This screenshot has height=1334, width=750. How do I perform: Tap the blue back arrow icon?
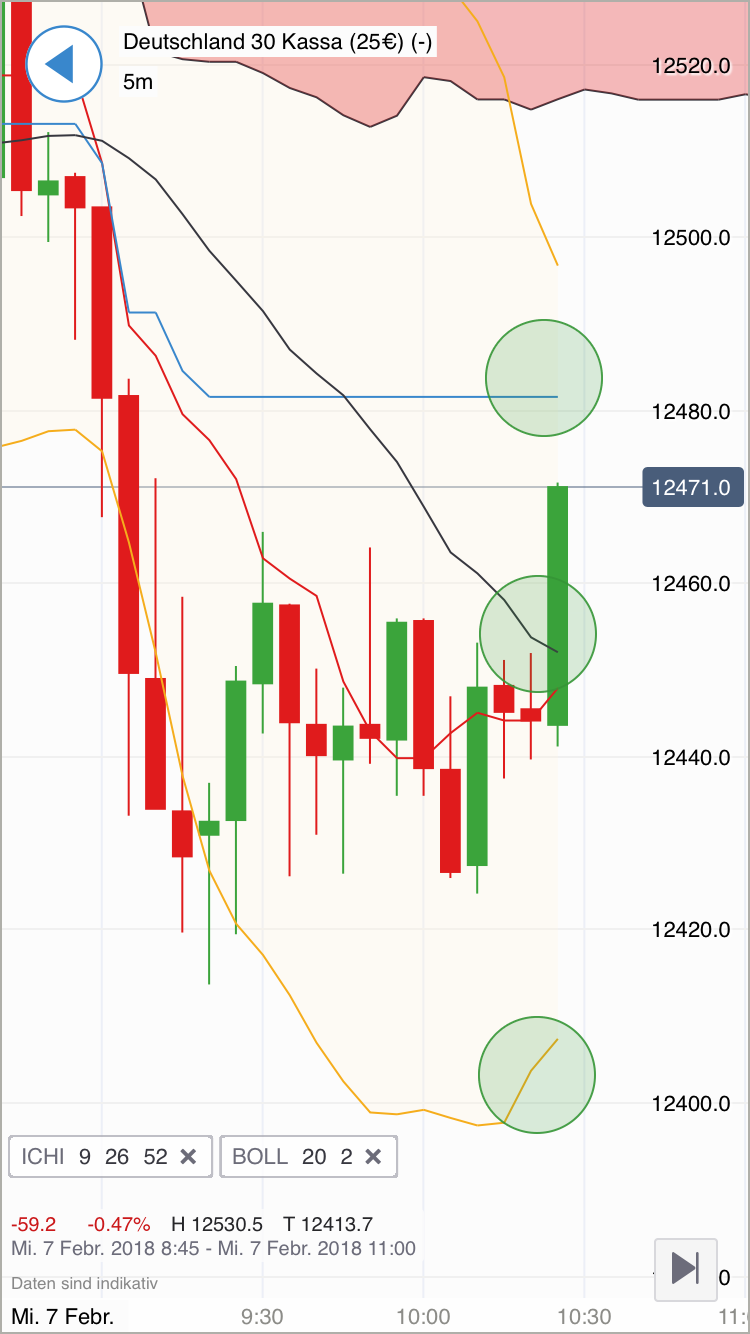[63, 64]
